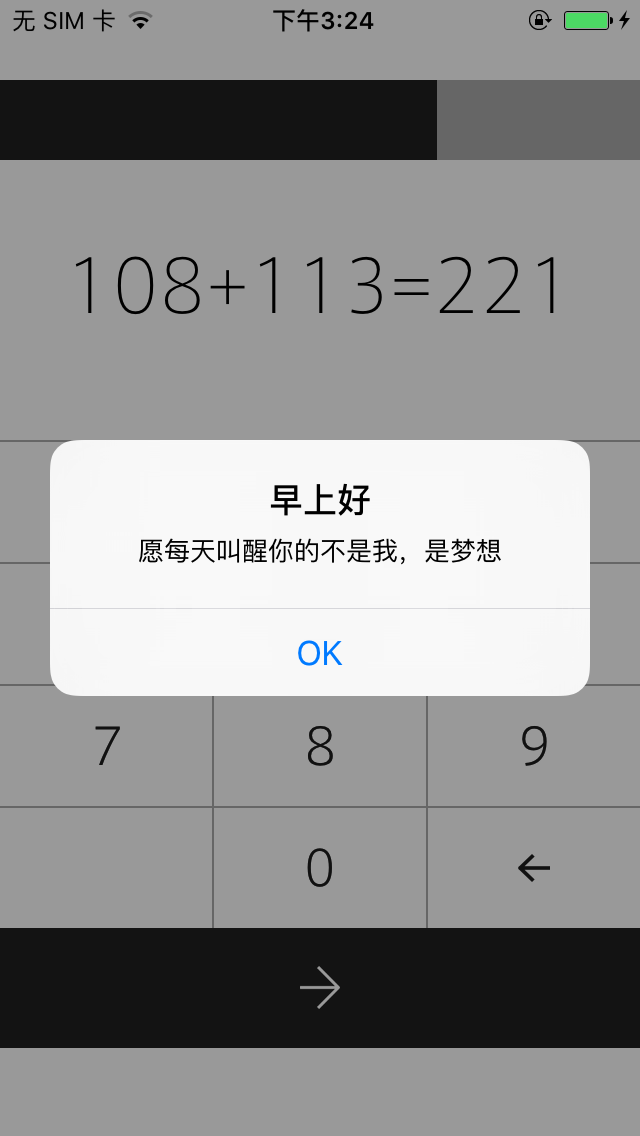
Task: Submit answer with the forward arrow bar
Action: pyautogui.click(x=320, y=987)
